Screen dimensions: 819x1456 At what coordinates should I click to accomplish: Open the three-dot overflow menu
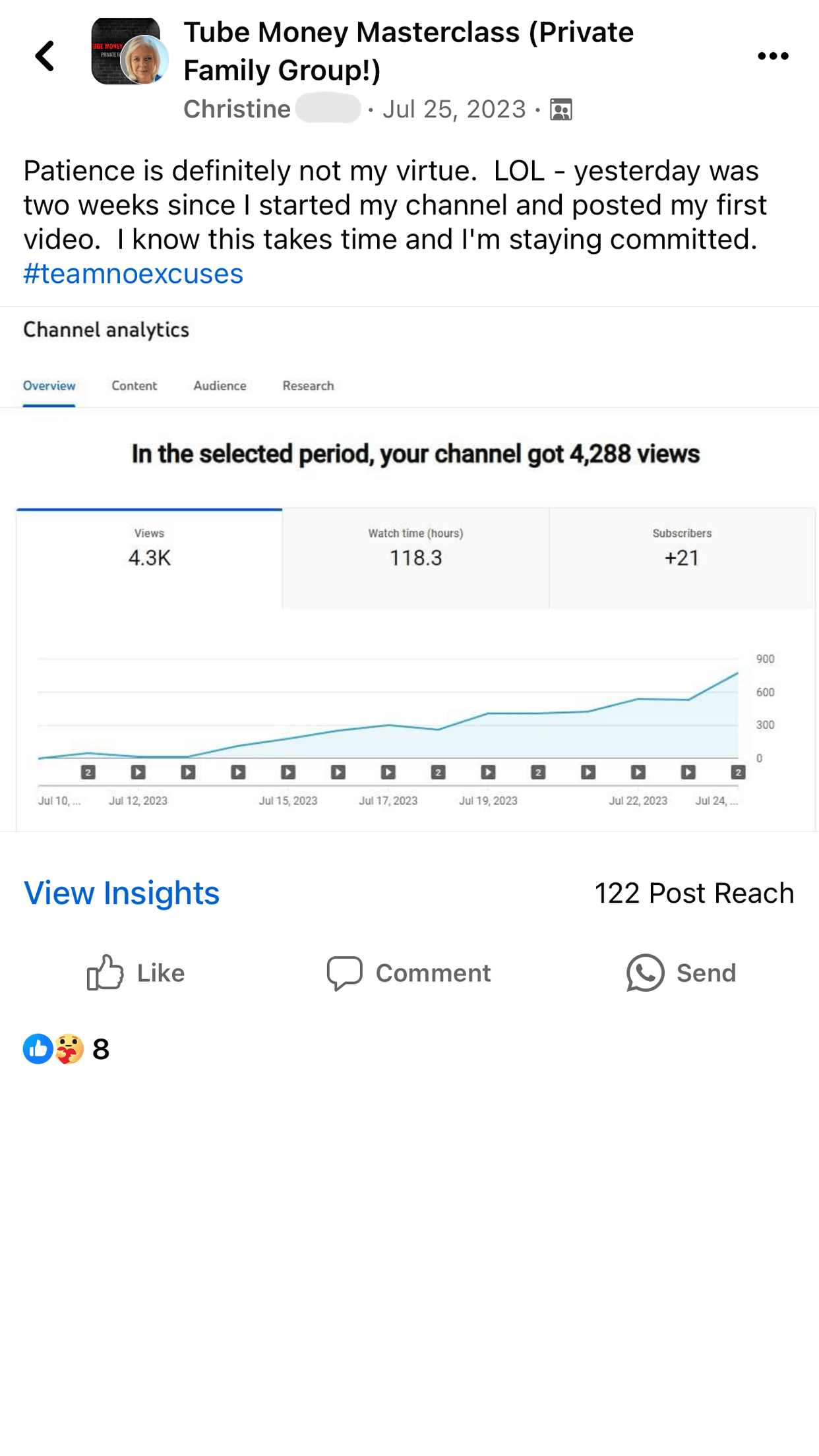pyautogui.click(x=773, y=56)
